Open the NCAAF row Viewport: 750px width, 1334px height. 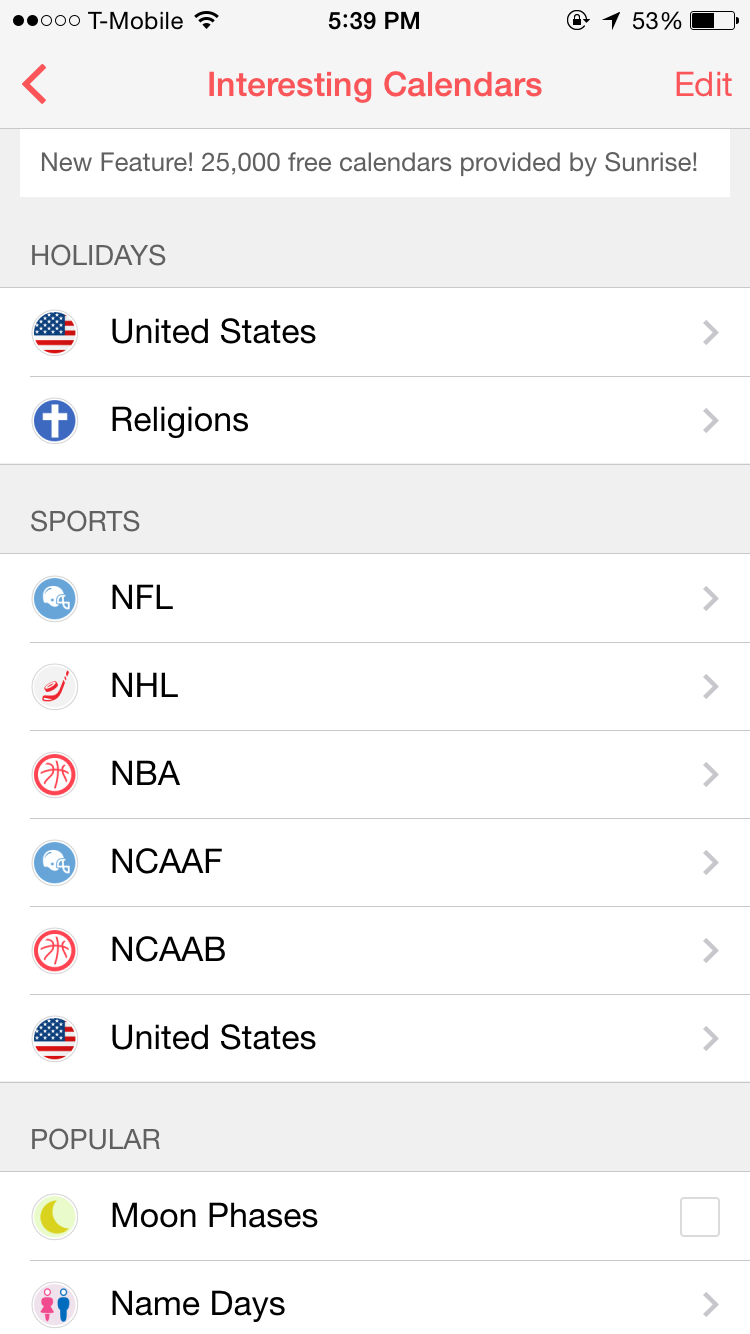point(375,862)
